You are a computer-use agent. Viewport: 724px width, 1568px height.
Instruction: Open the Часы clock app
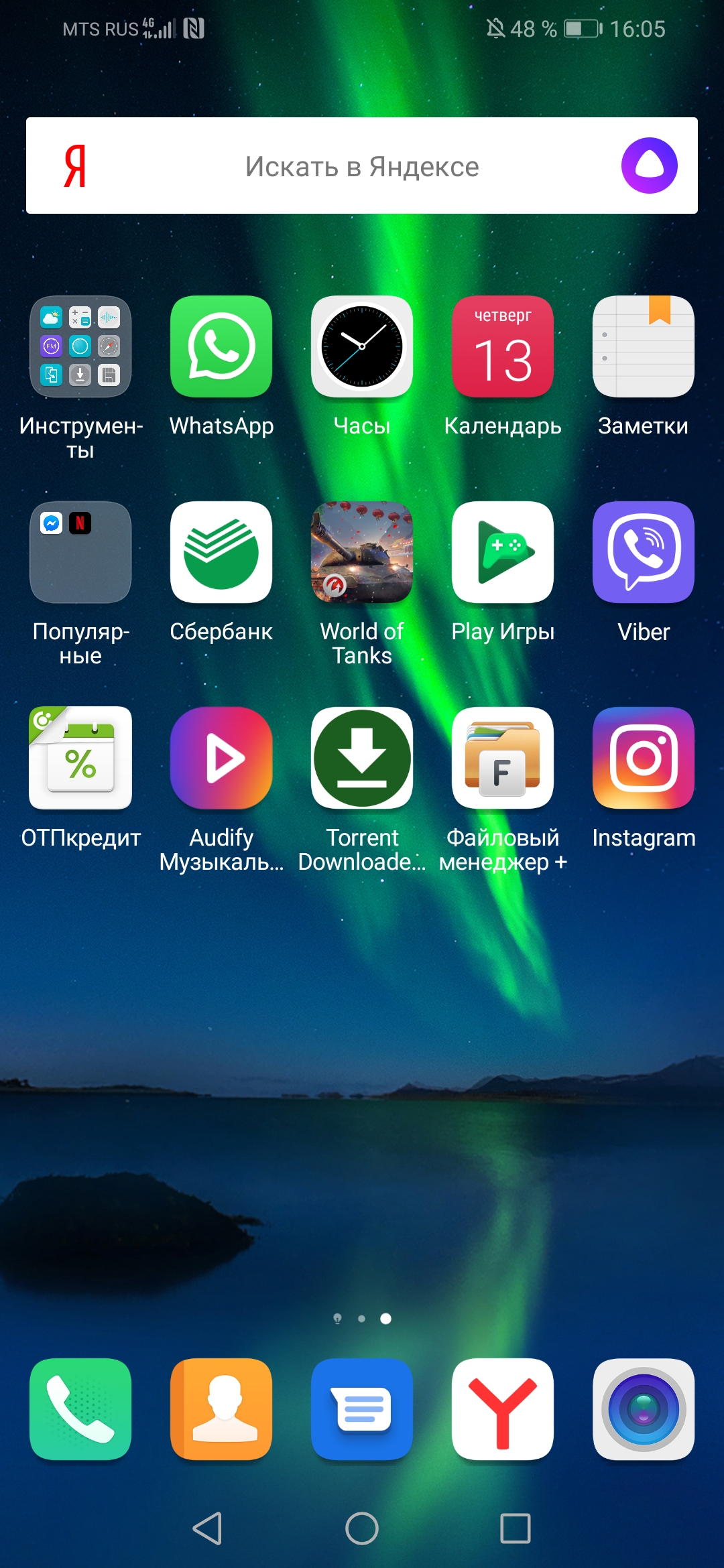tap(362, 347)
